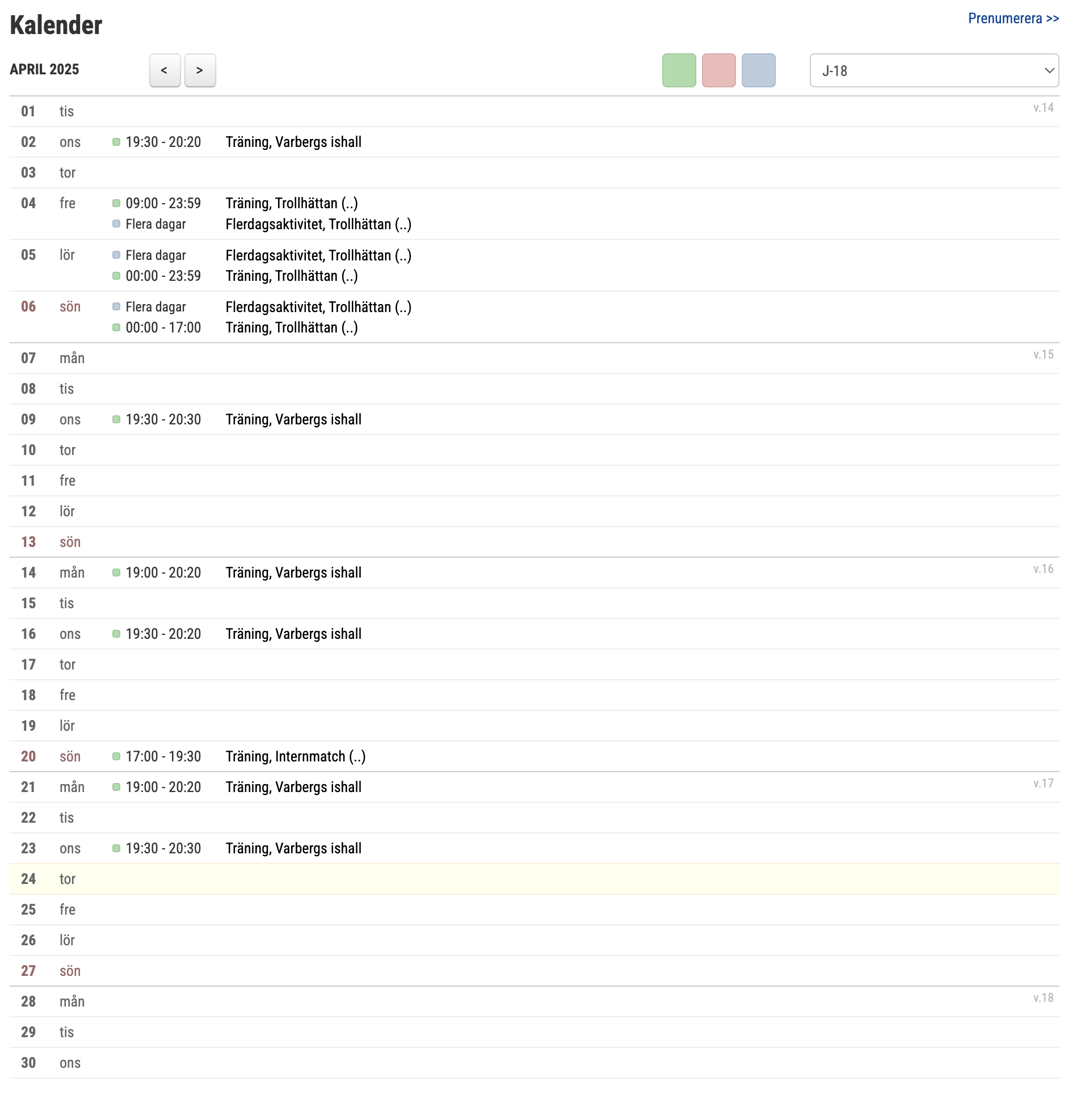Go to the next month
This screenshot has height=1120, width=1068.
point(200,70)
